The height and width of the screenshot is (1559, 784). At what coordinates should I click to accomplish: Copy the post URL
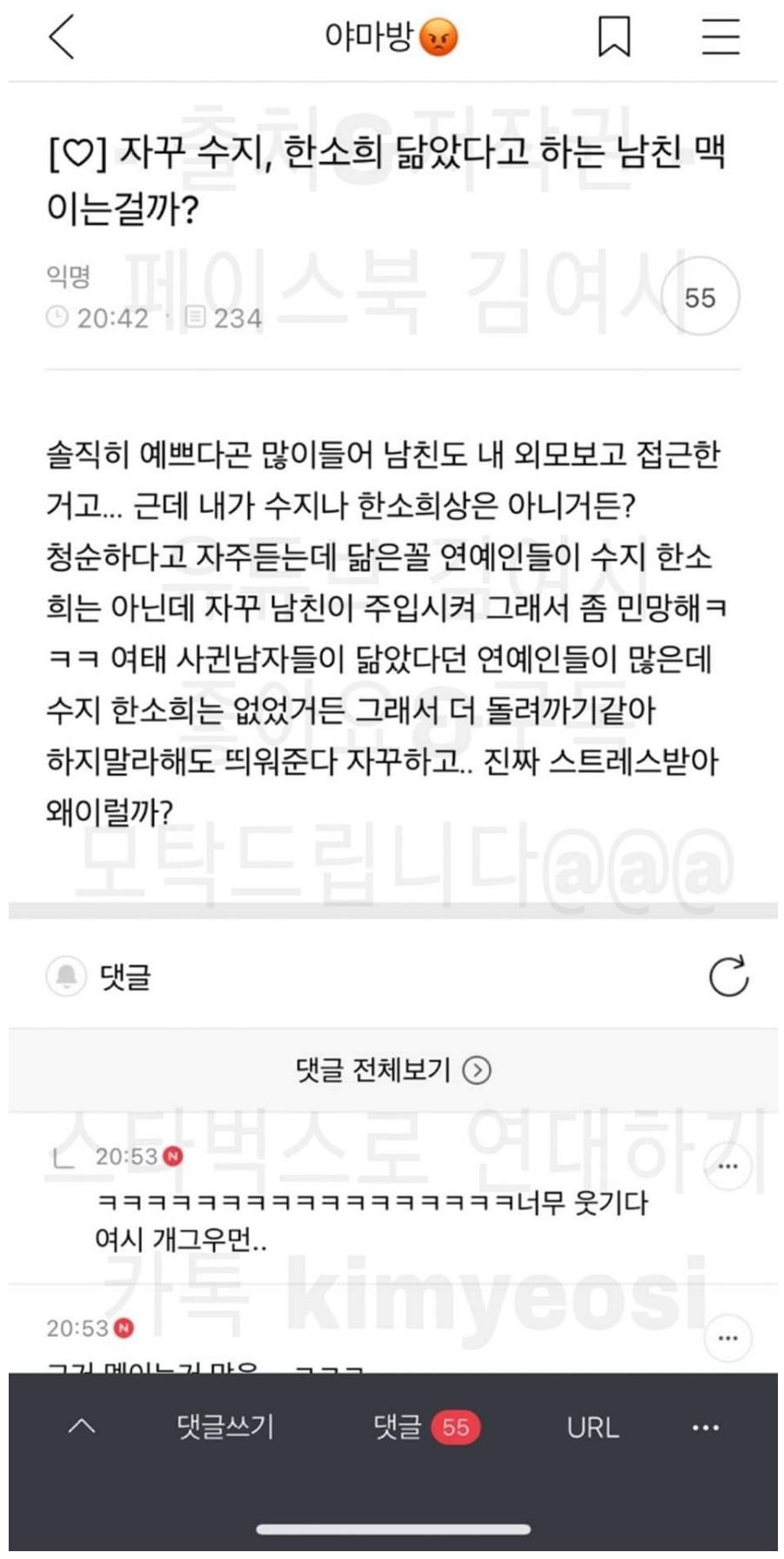593,1428
